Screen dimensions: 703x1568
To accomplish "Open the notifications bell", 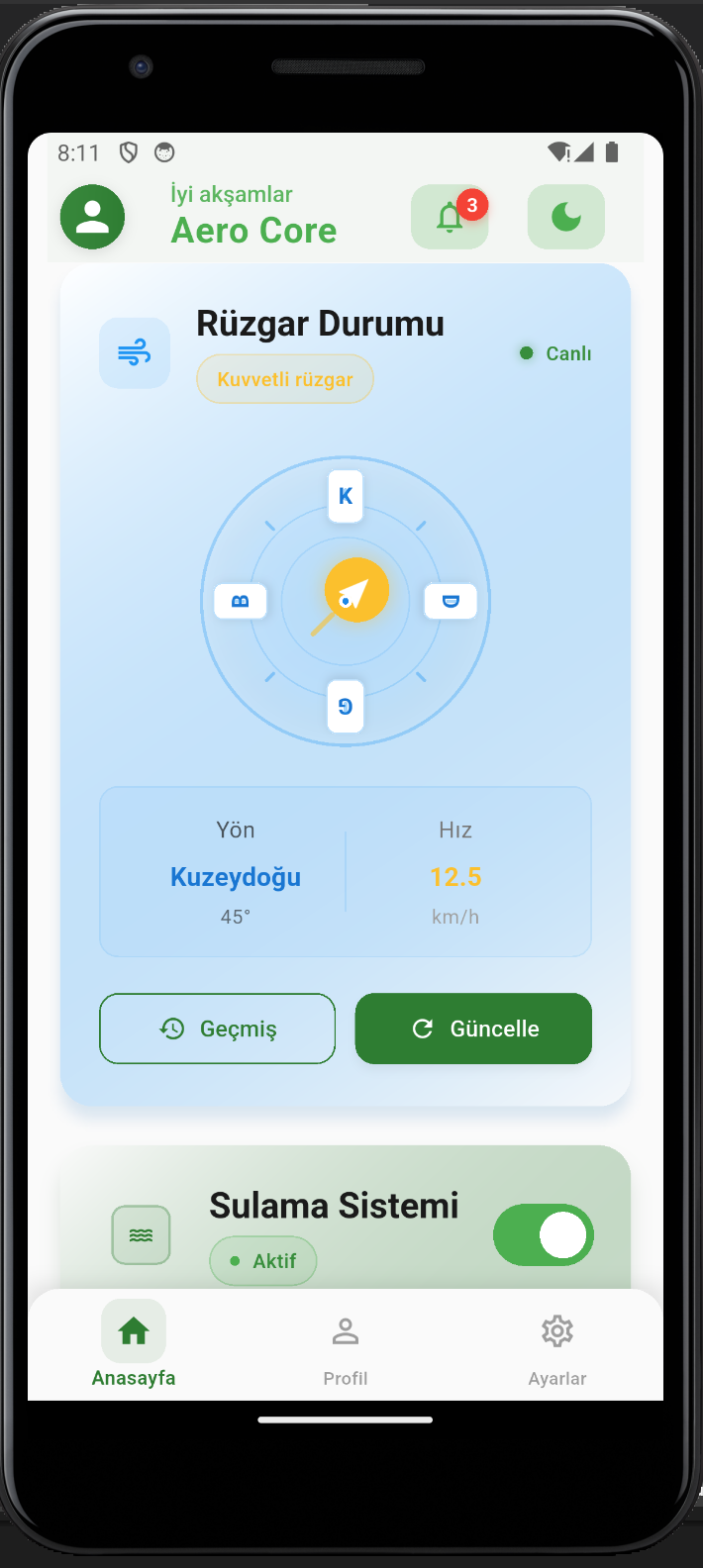I will [450, 217].
